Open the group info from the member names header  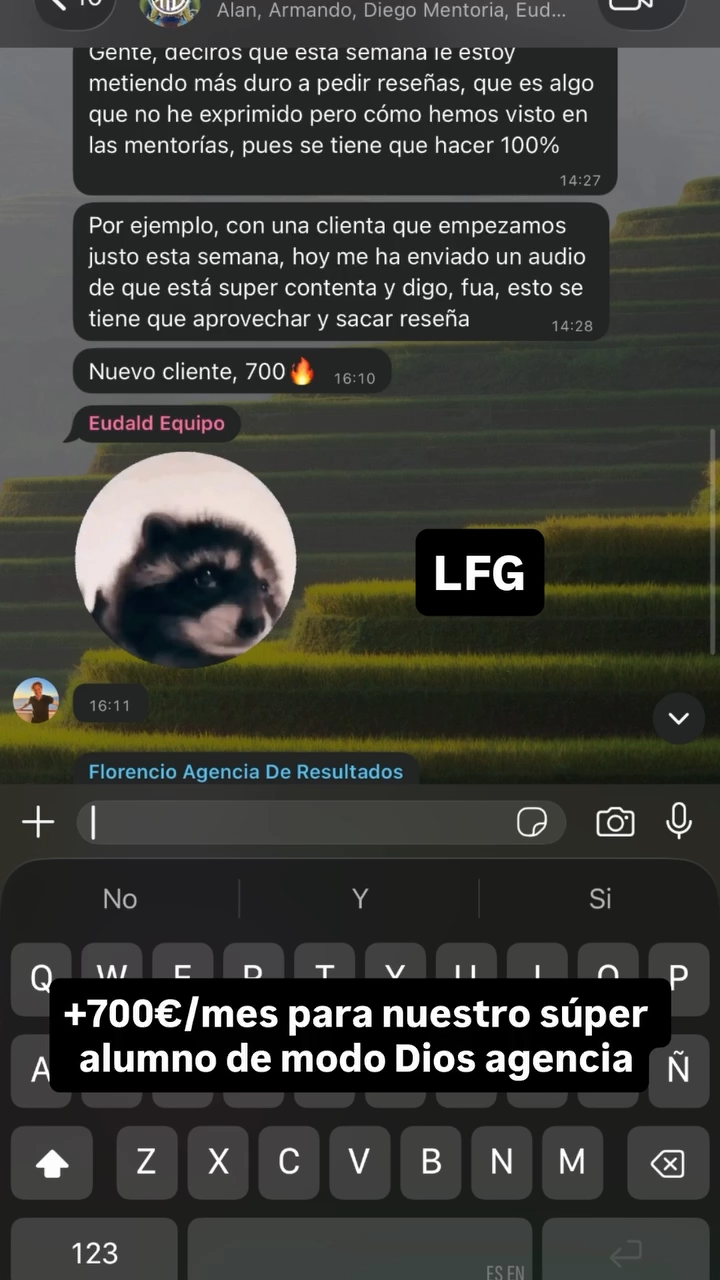pos(390,12)
